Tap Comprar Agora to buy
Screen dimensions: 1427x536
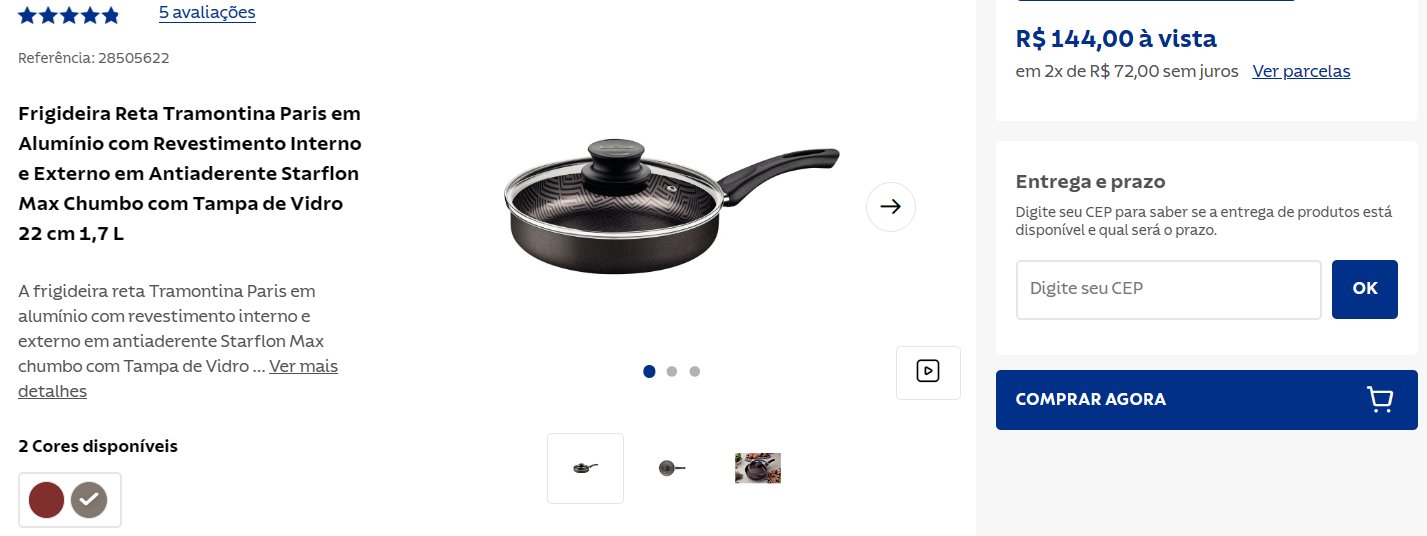[x=1206, y=399]
